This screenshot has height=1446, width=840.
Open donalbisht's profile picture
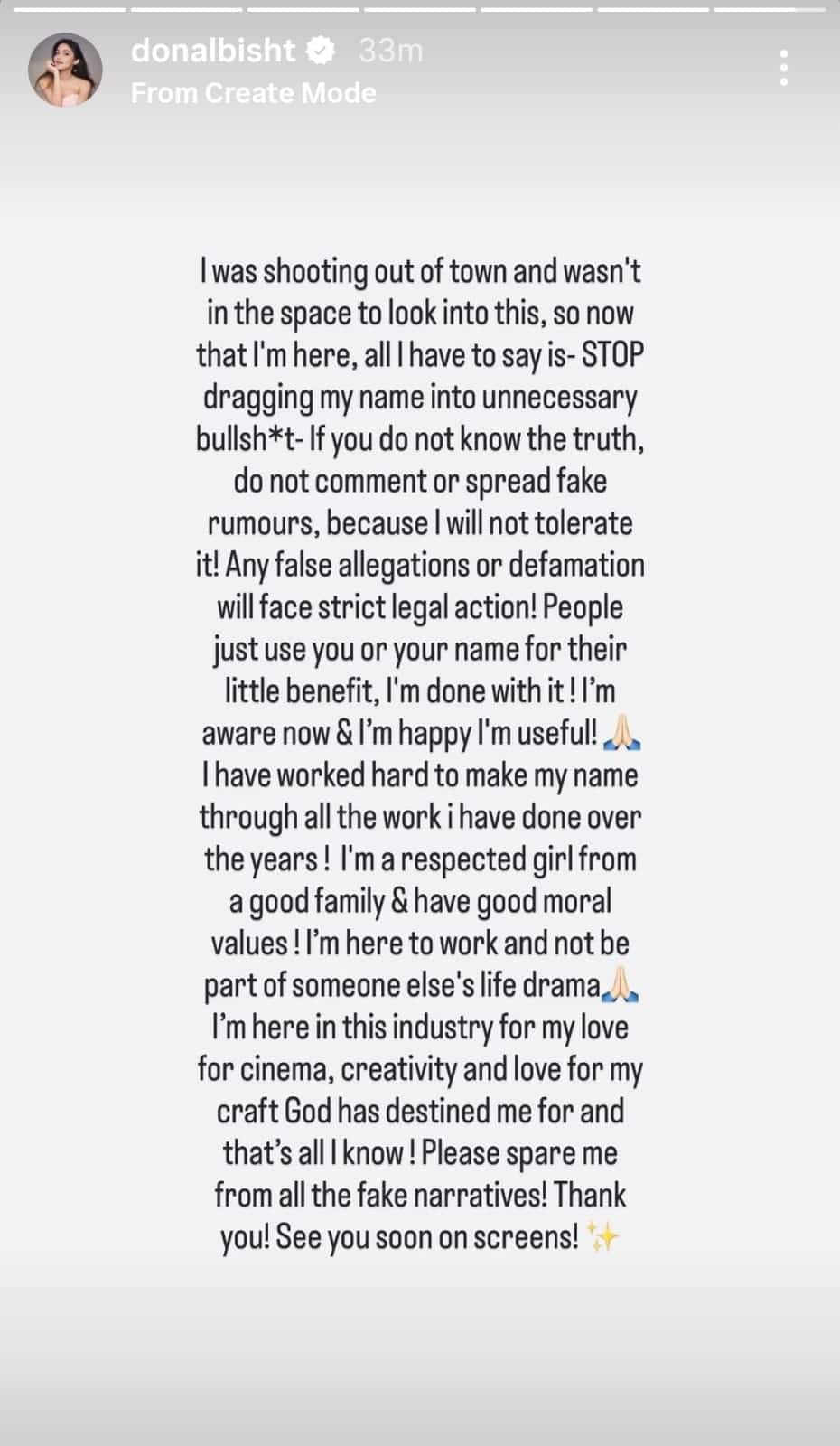(65, 70)
